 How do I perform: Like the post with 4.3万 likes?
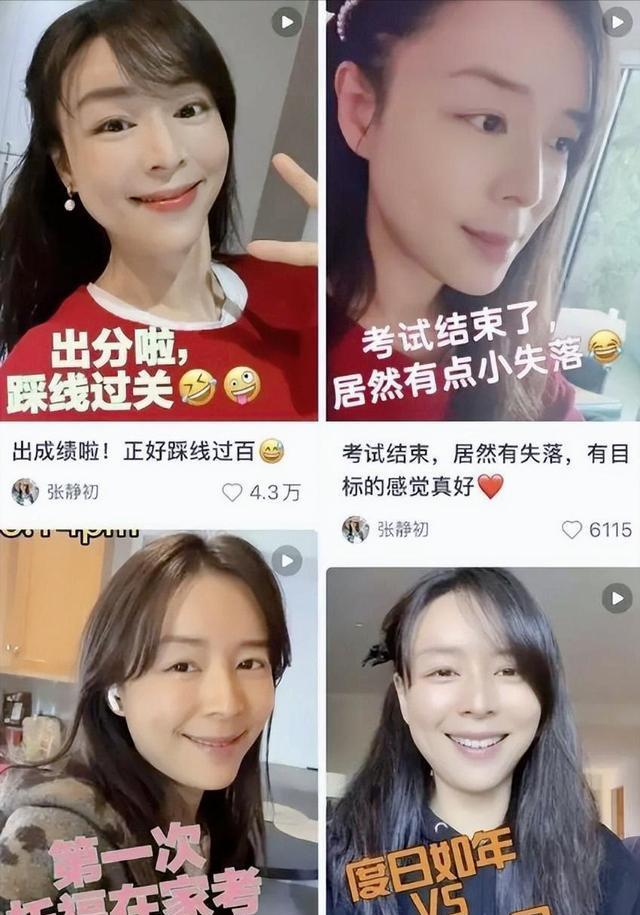[x=233, y=492]
